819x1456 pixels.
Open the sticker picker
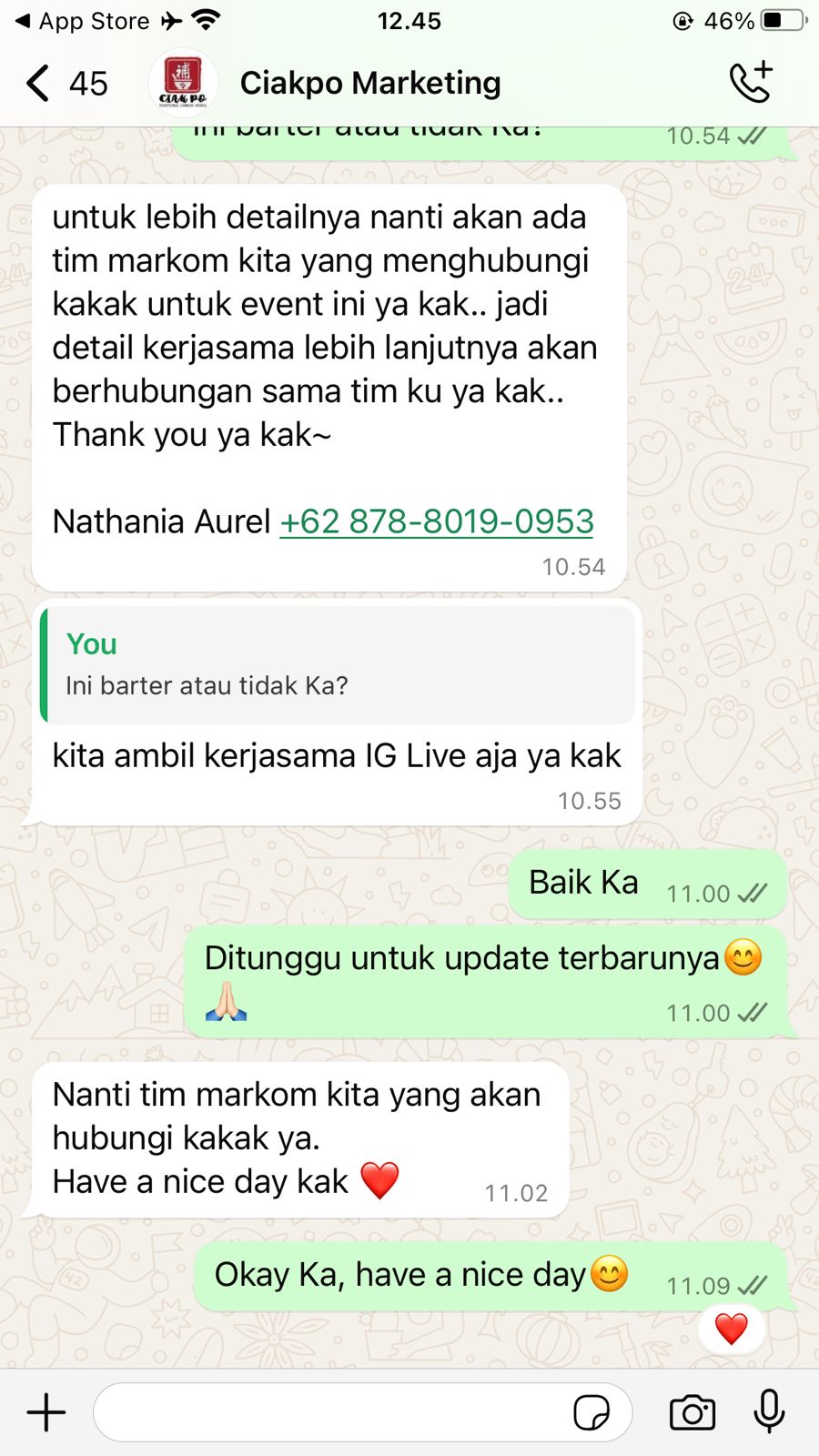[x=591, y=1412]
